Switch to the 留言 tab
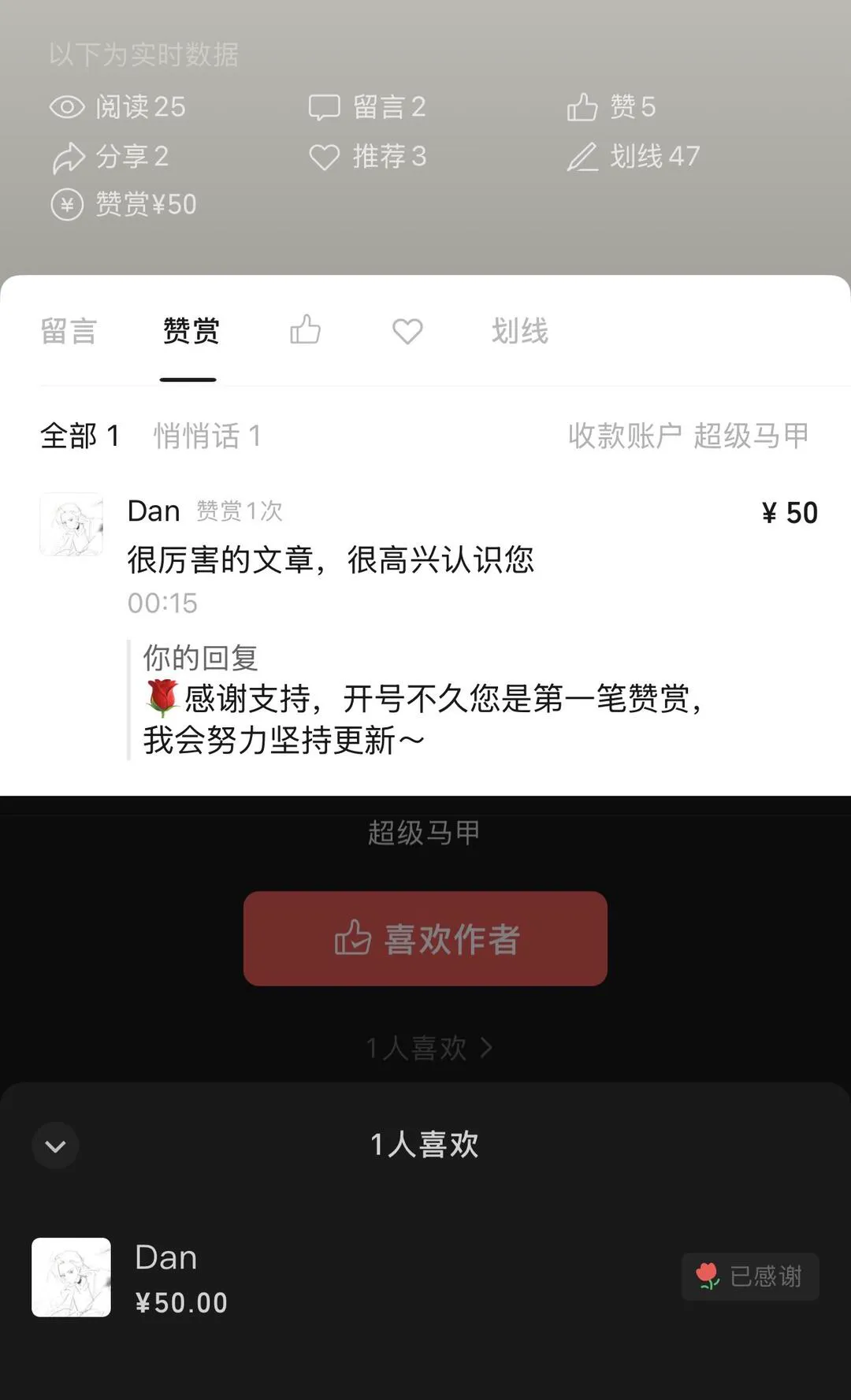Viewport: 851px width, 1400px height. [69, 331]
